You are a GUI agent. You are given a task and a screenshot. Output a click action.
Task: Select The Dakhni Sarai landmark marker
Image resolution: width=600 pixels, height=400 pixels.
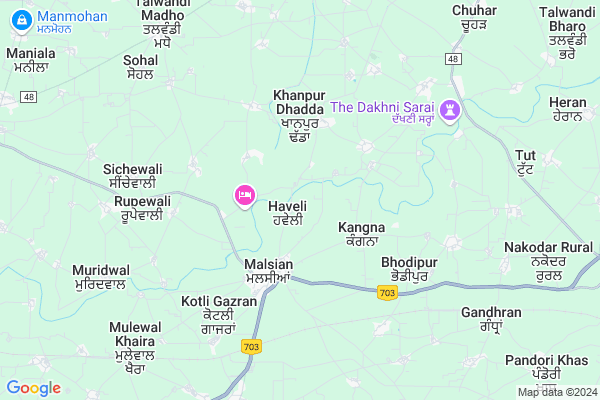coord(451,107)
